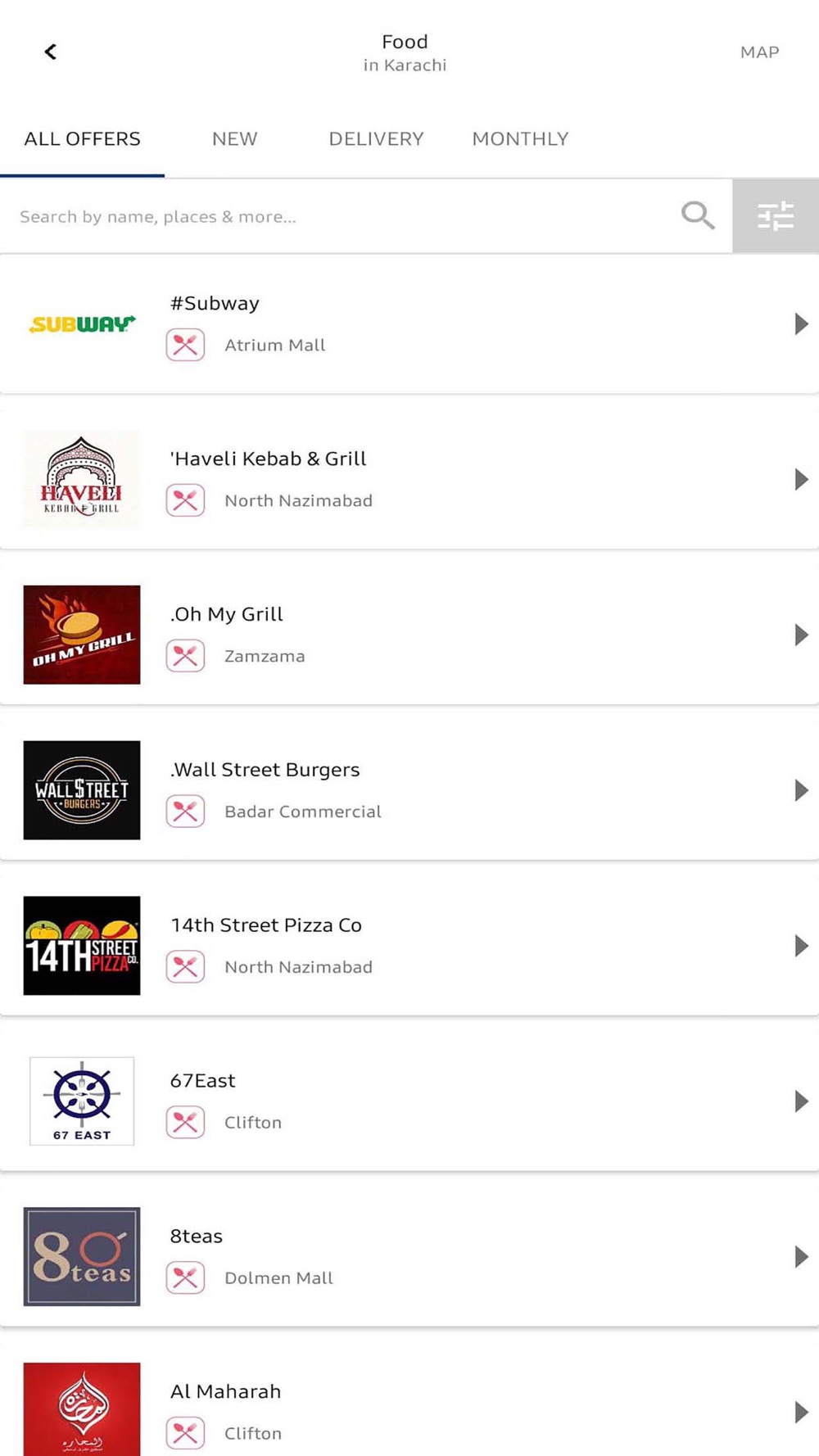Open the #Subway offer at Atrium Mall
Viewport: 819px width, 1456px height.
point(409,324)
